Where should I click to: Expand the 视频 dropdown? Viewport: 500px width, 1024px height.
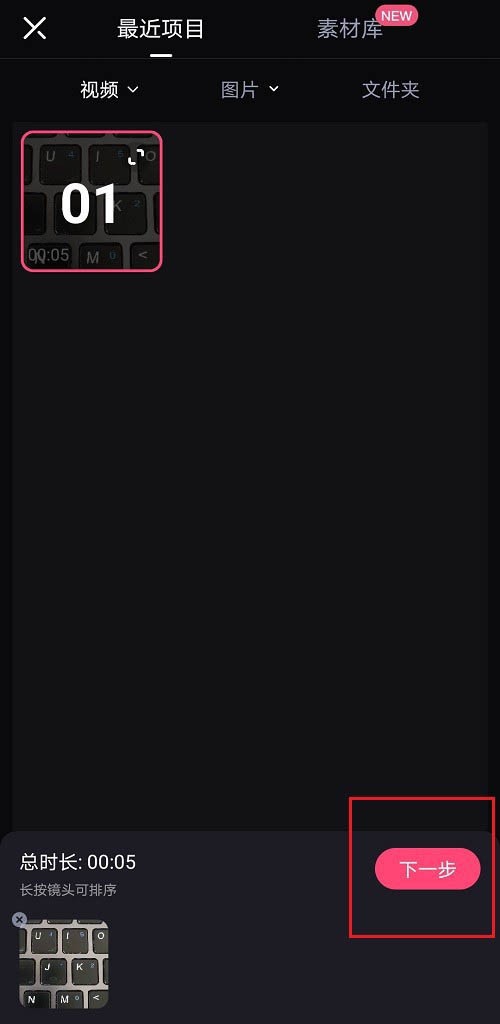click(109, 89)
